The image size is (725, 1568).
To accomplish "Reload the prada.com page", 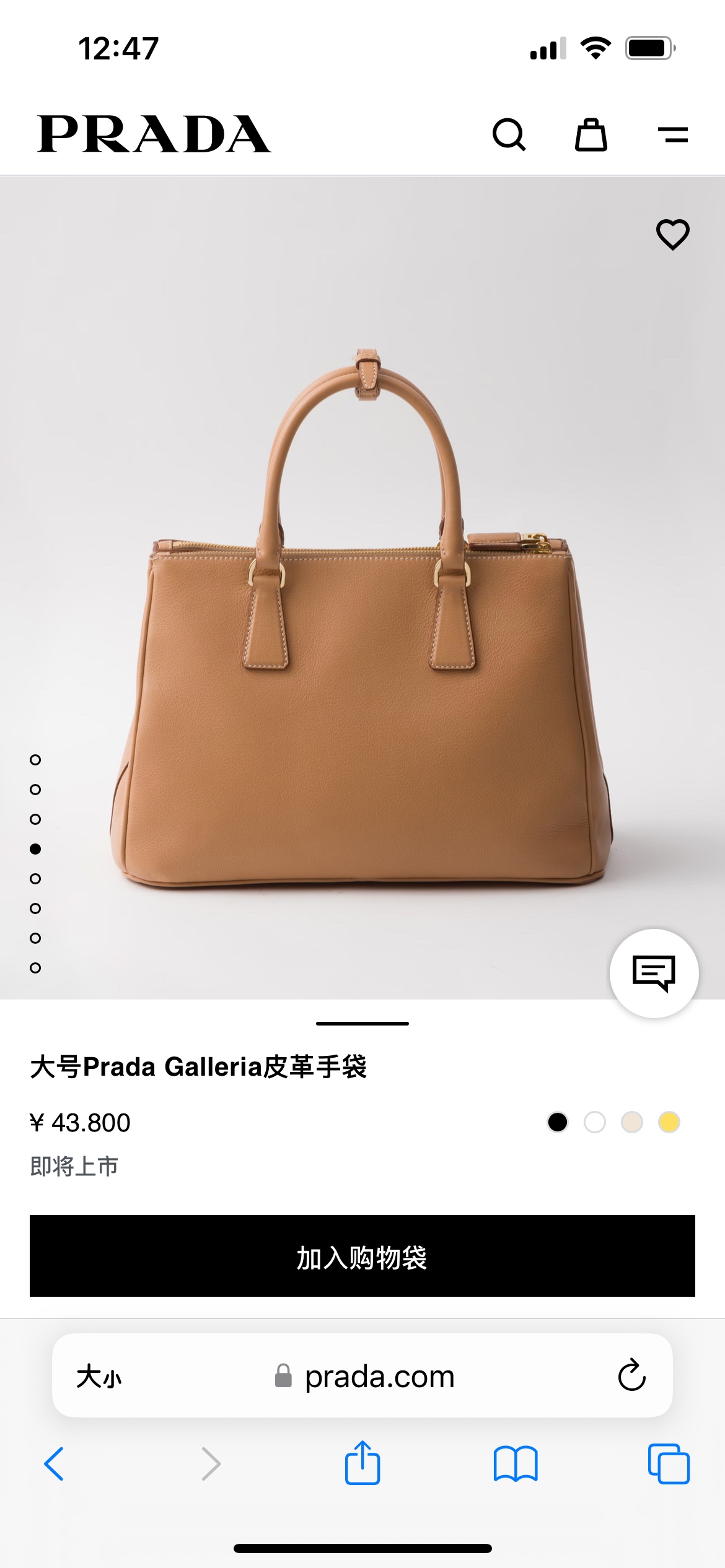I will [x=631, y=1375].
